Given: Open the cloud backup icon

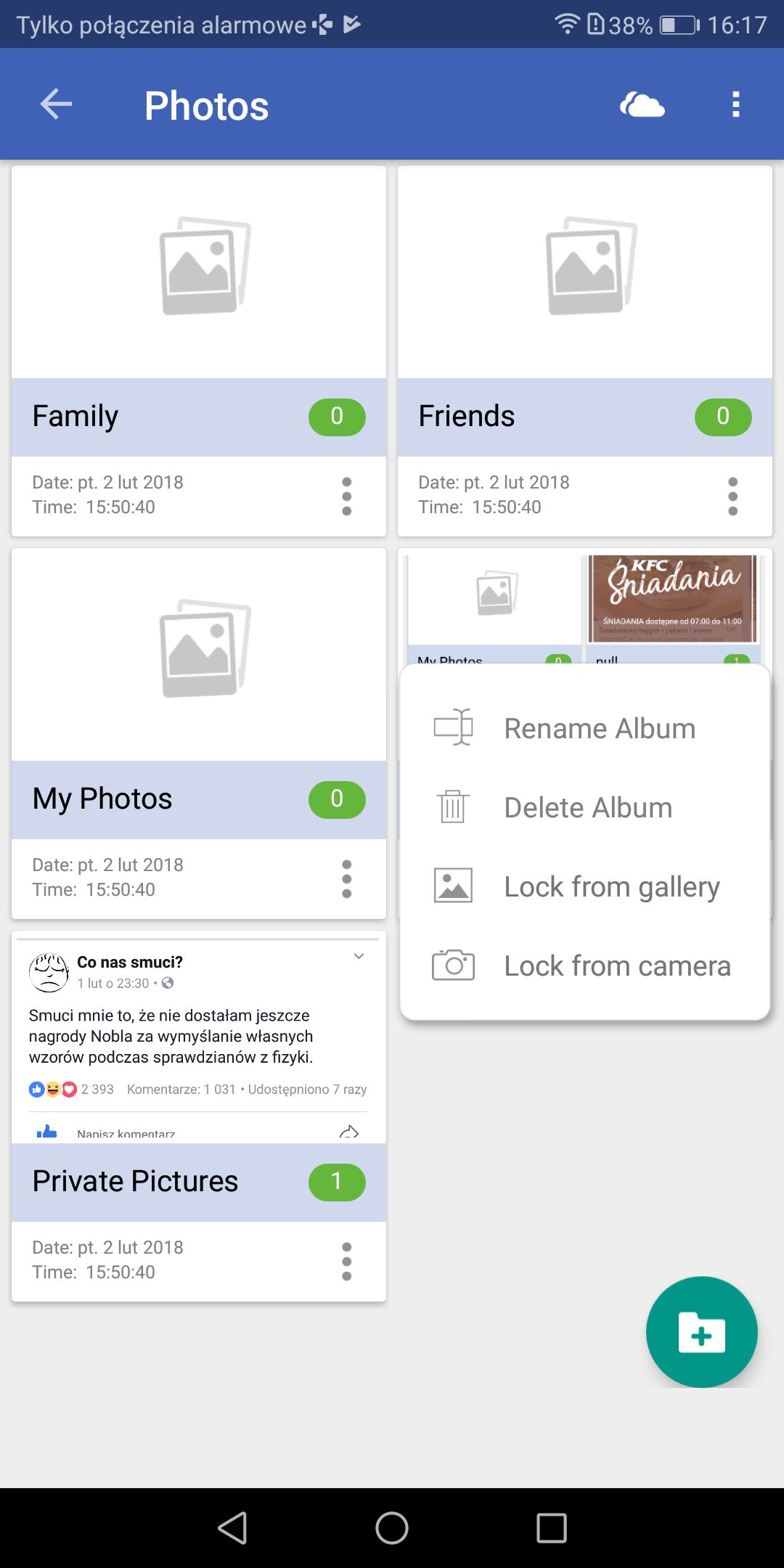Looking at the screenshot, I should 642,105.
